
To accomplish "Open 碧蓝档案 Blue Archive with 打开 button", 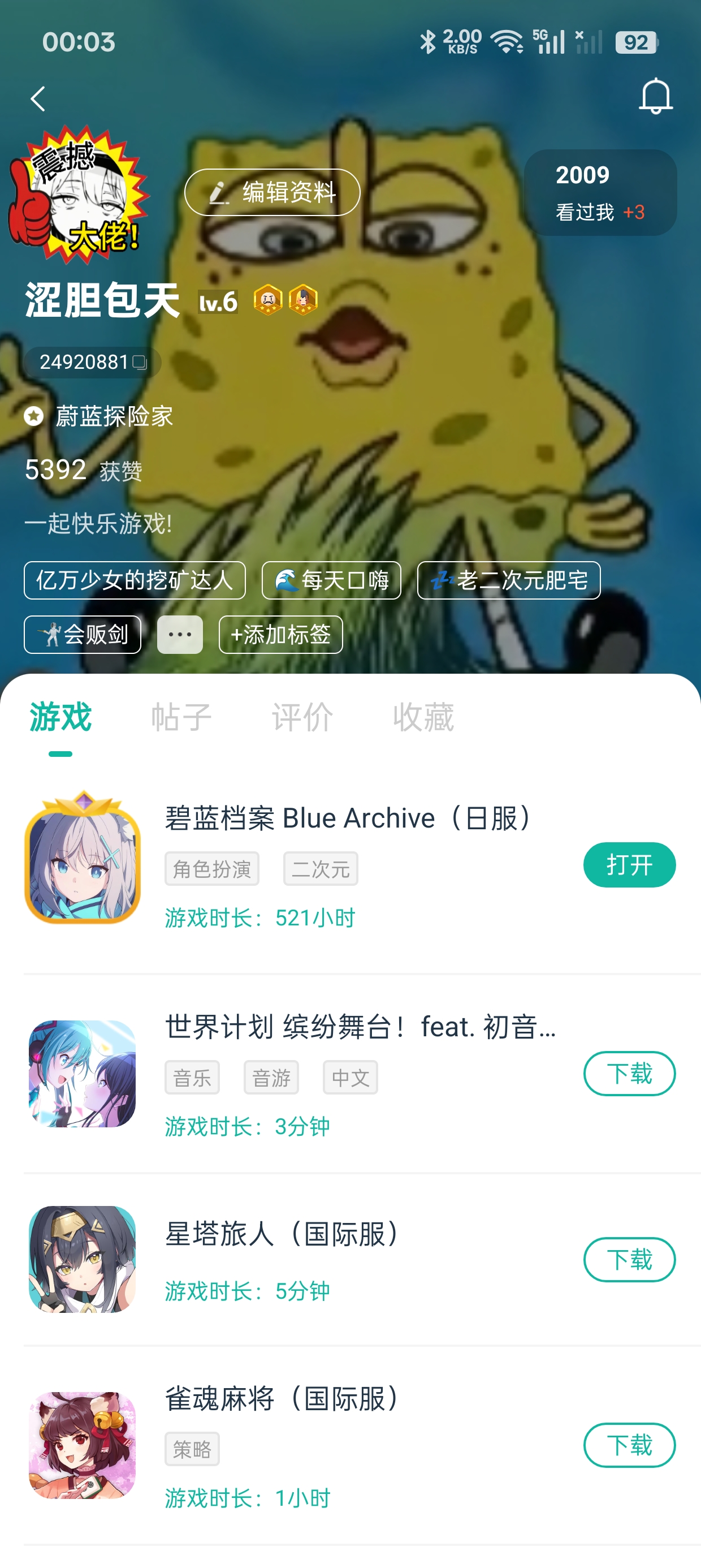I will click(x=629, y=864).
